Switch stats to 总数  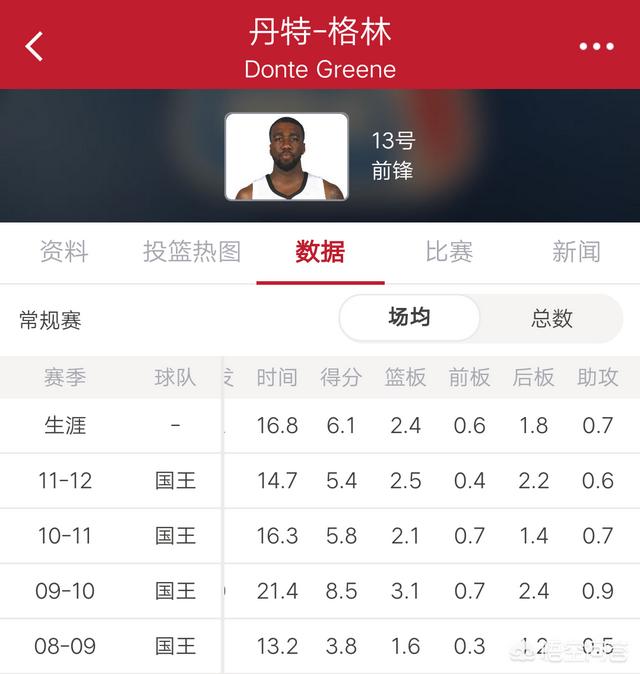click(551, 319)
